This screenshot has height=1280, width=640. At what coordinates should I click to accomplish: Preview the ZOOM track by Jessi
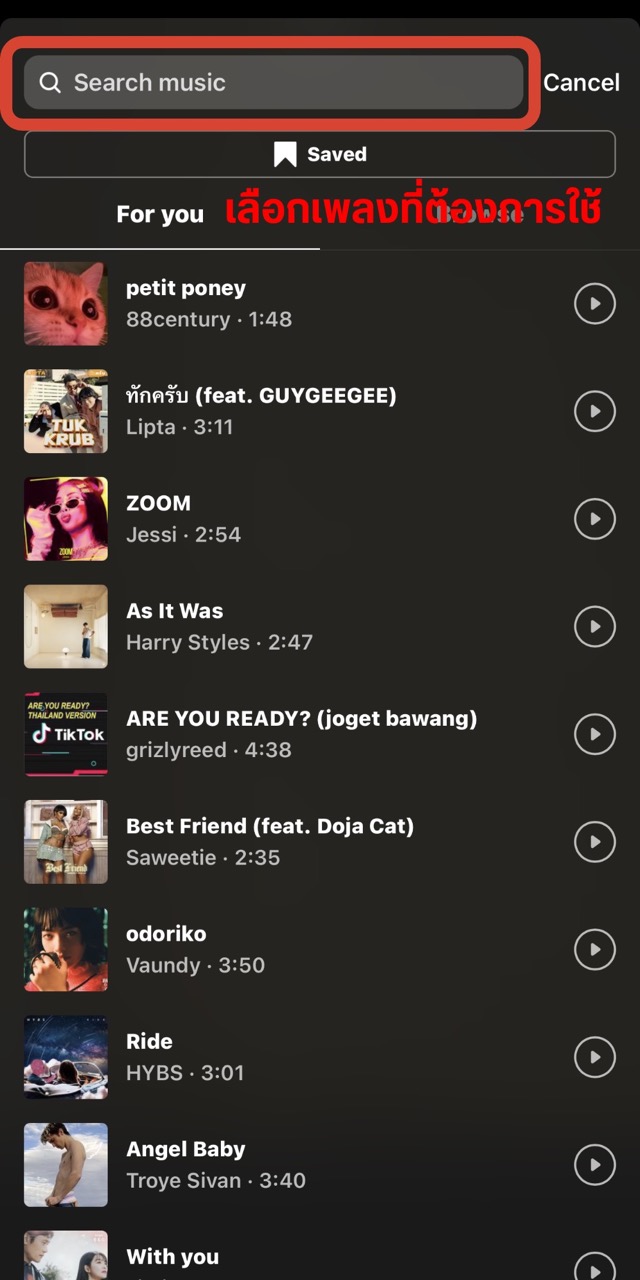click(595, 519)
